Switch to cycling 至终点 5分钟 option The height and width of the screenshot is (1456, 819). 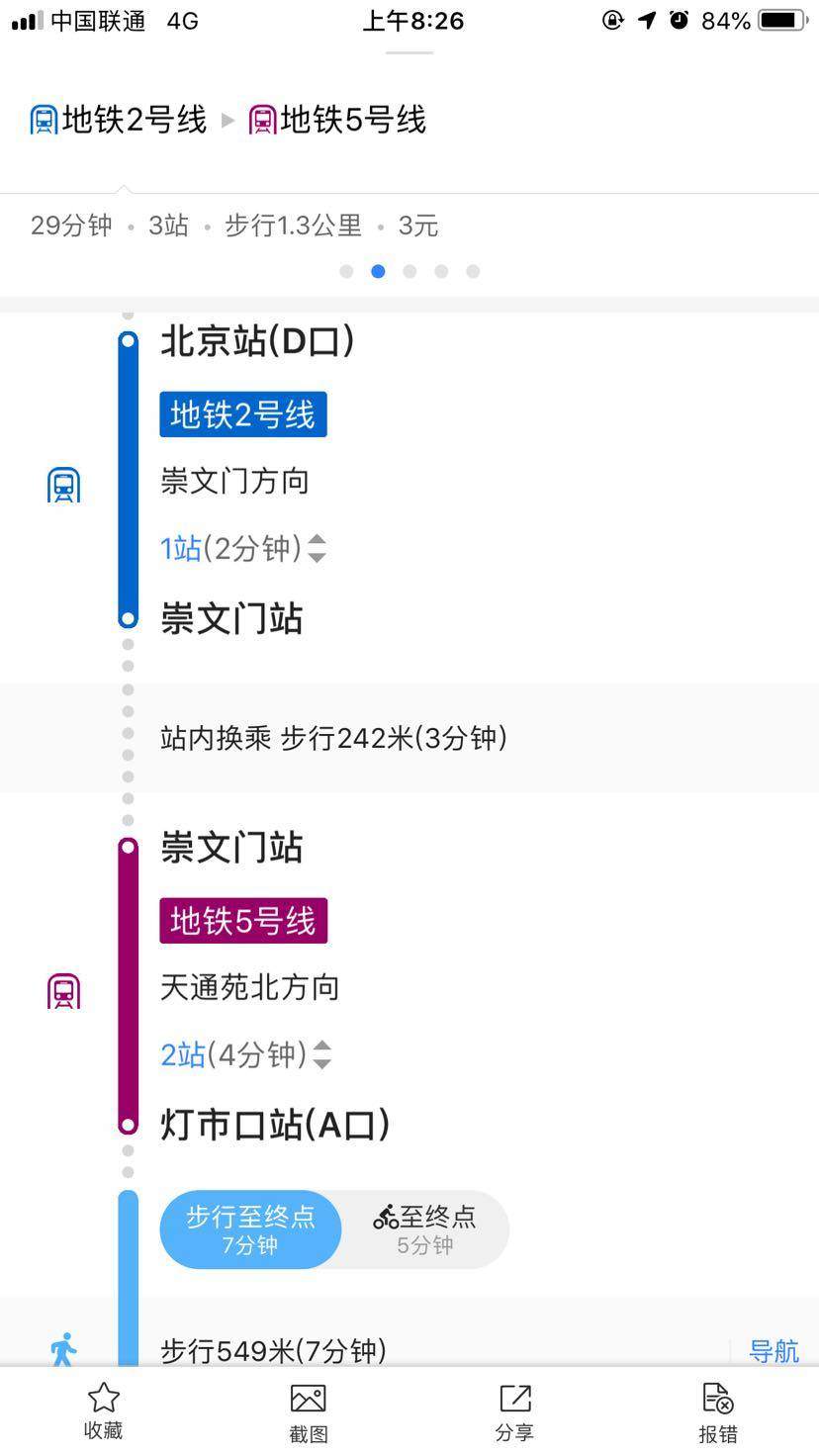[x=425, y=1229]
